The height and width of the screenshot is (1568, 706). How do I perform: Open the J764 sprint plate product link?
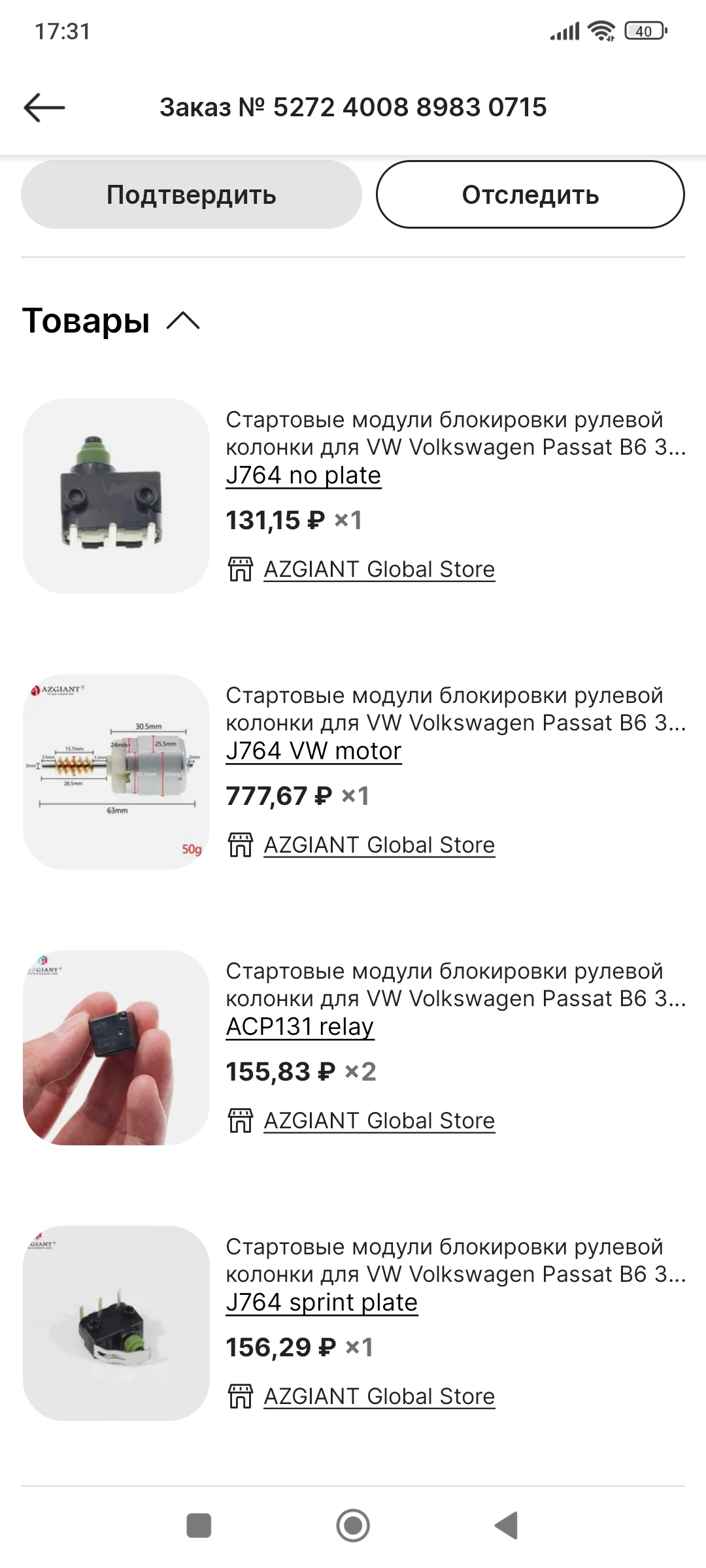tap(322, 1302)
